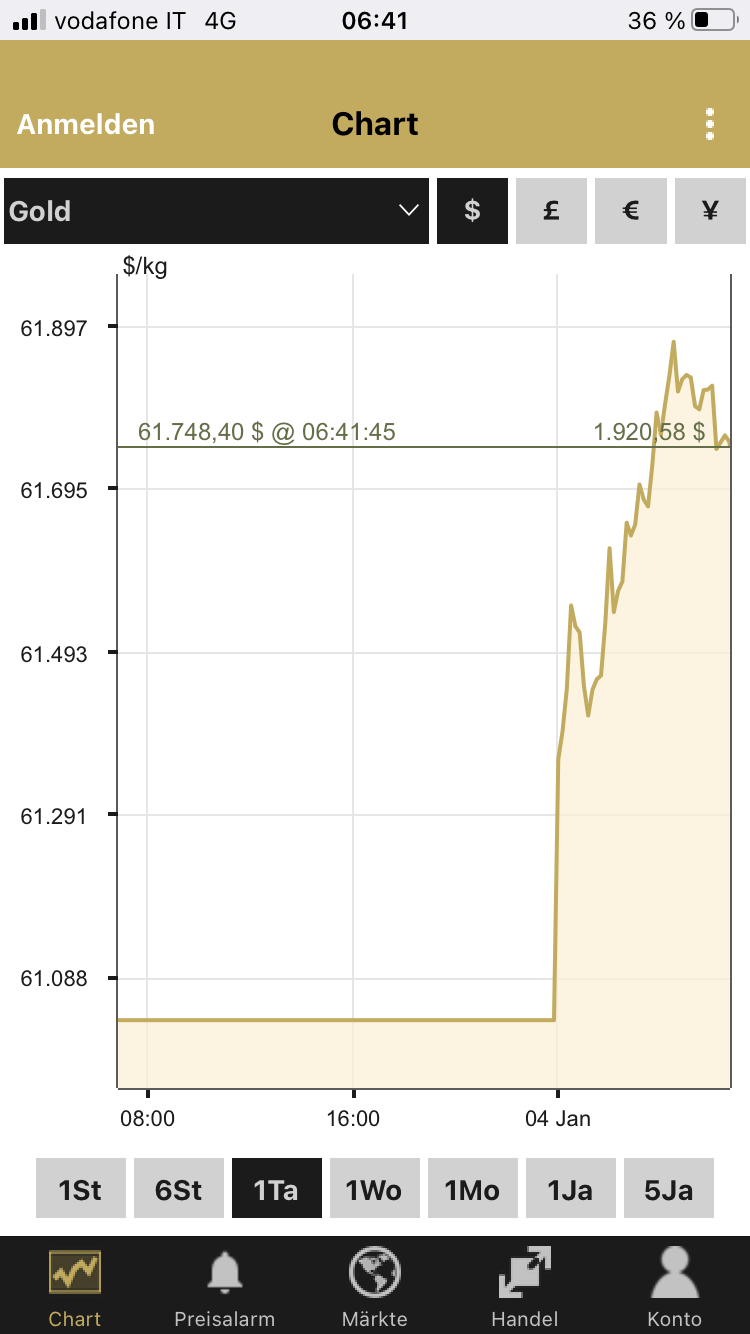Show the 1Wo weekly chart
This screenshot has height=1334, width=750.
[x=374, y=1189]
